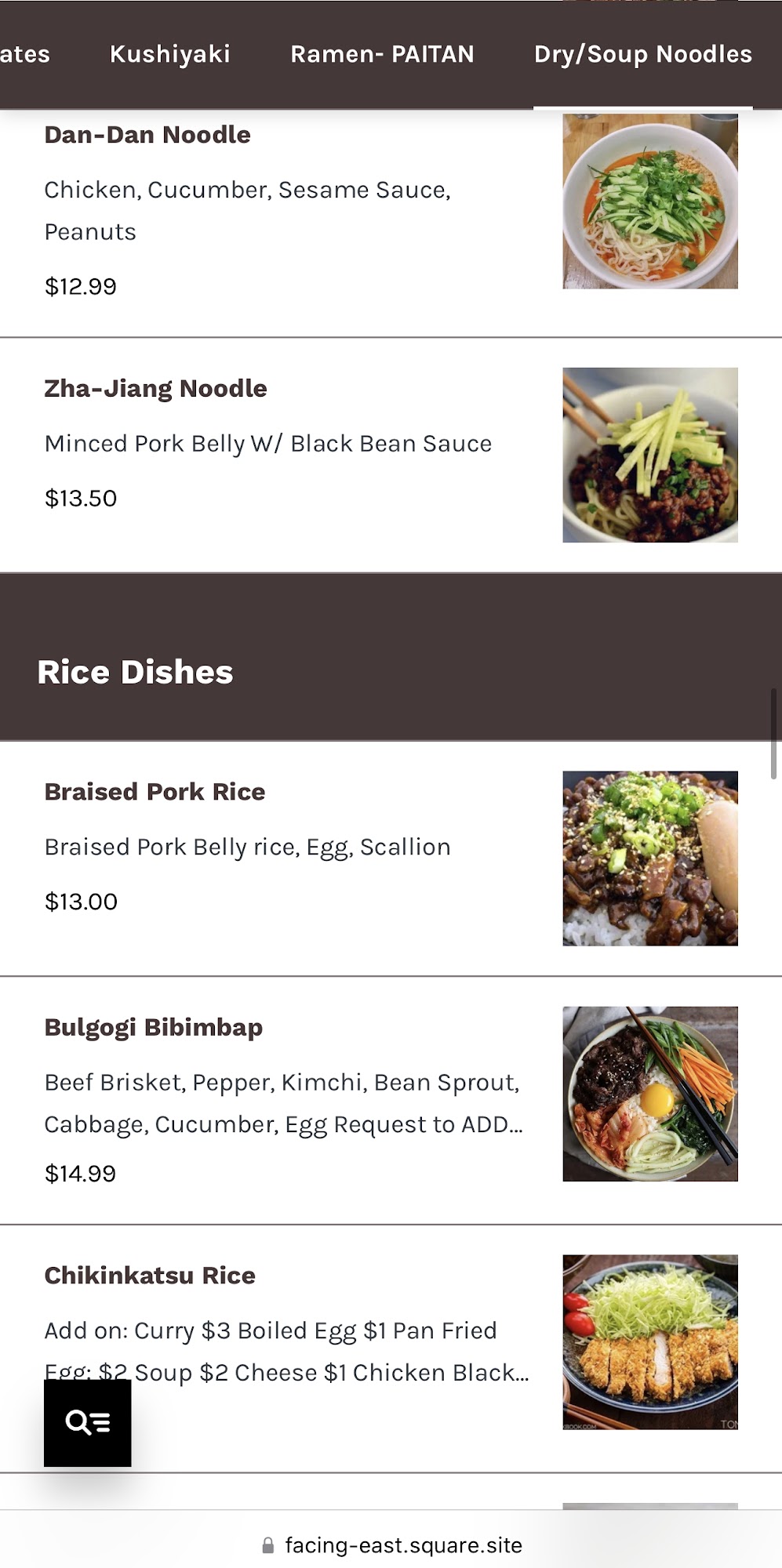The image size is (782, 1568).
Task: Open the Dan-Dan Noodle item
Action: pyautogui.click(x=147, y=135)
